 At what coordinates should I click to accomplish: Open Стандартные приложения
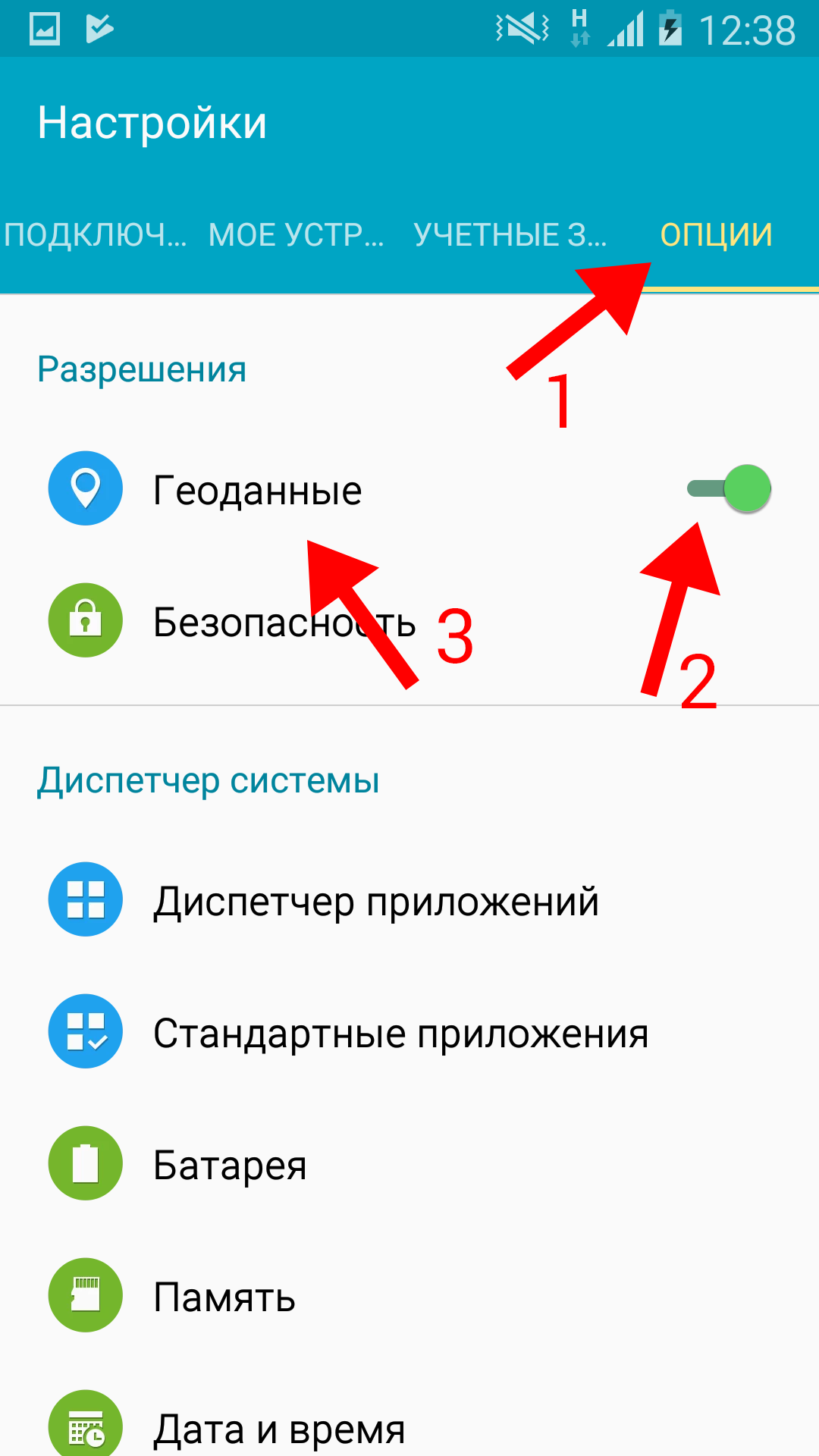tap(409, 1032)
